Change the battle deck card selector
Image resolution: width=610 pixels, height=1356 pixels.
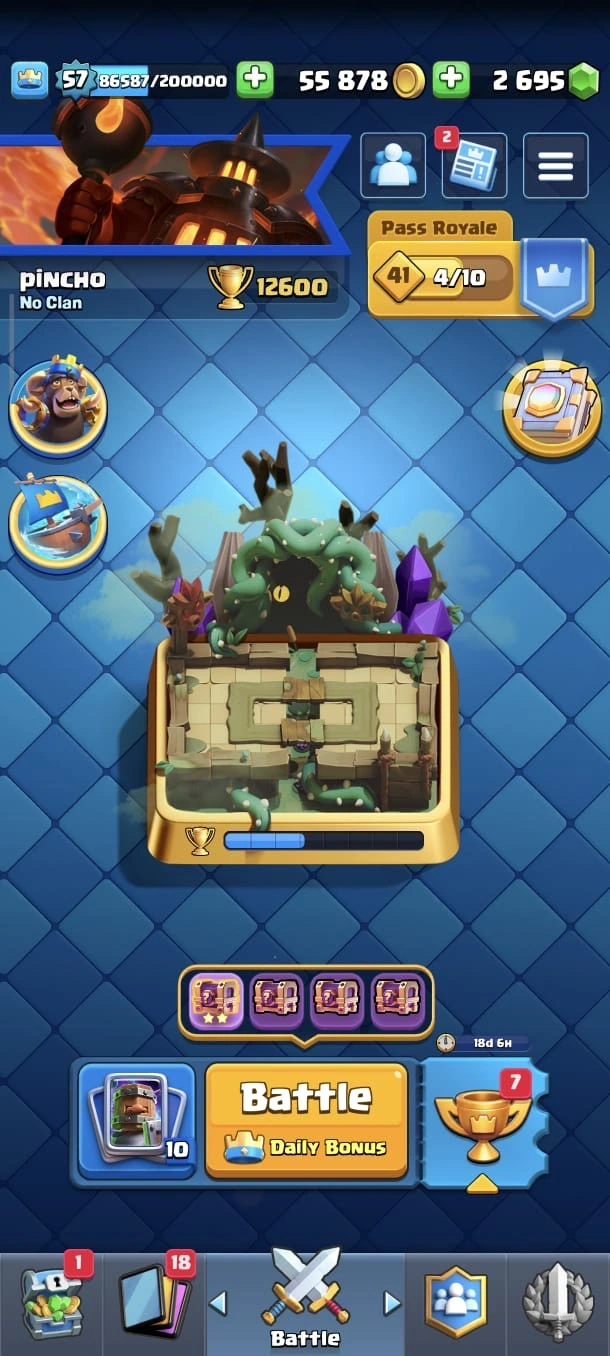click(x=136, y=1120)
